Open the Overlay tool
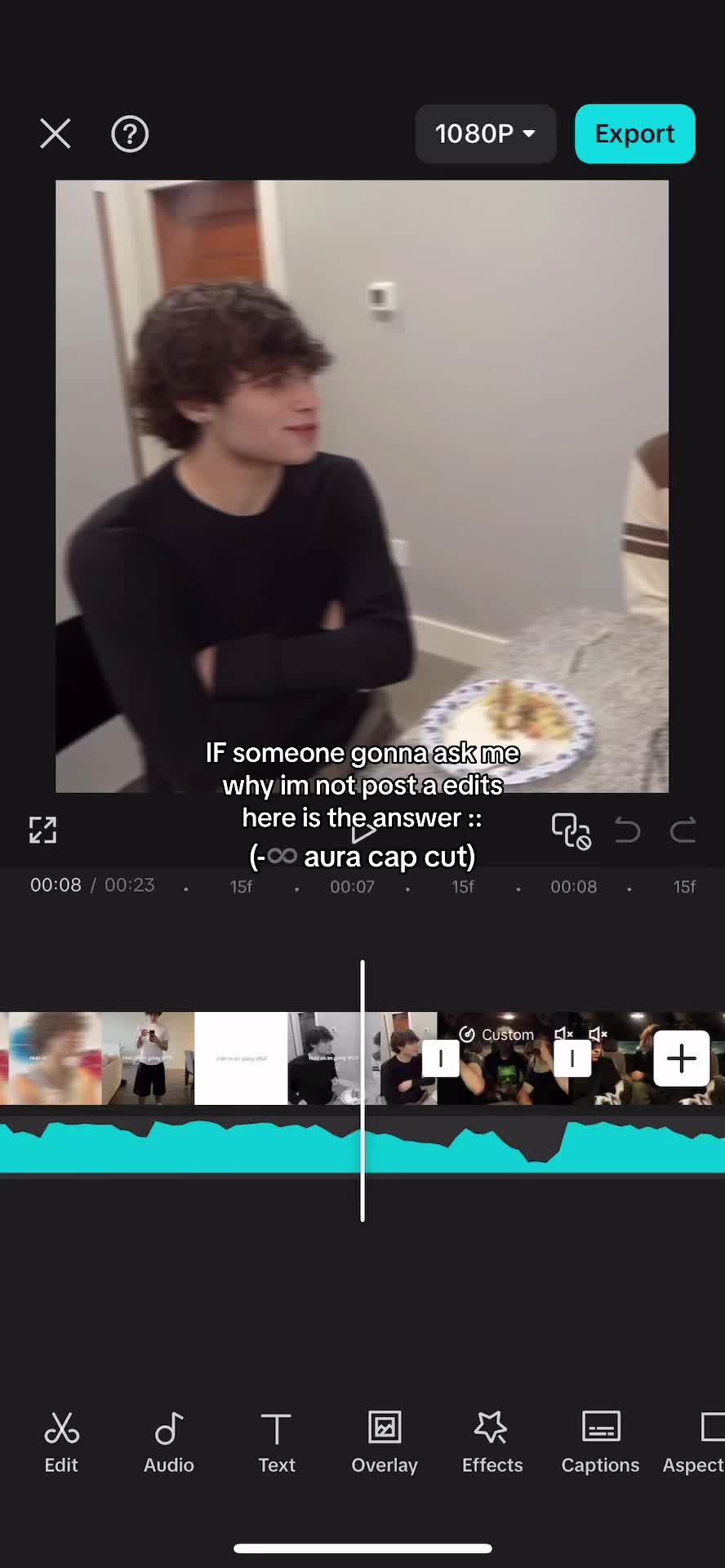The height and width of the screenshot is (1568, 725). click(385, 1442)
